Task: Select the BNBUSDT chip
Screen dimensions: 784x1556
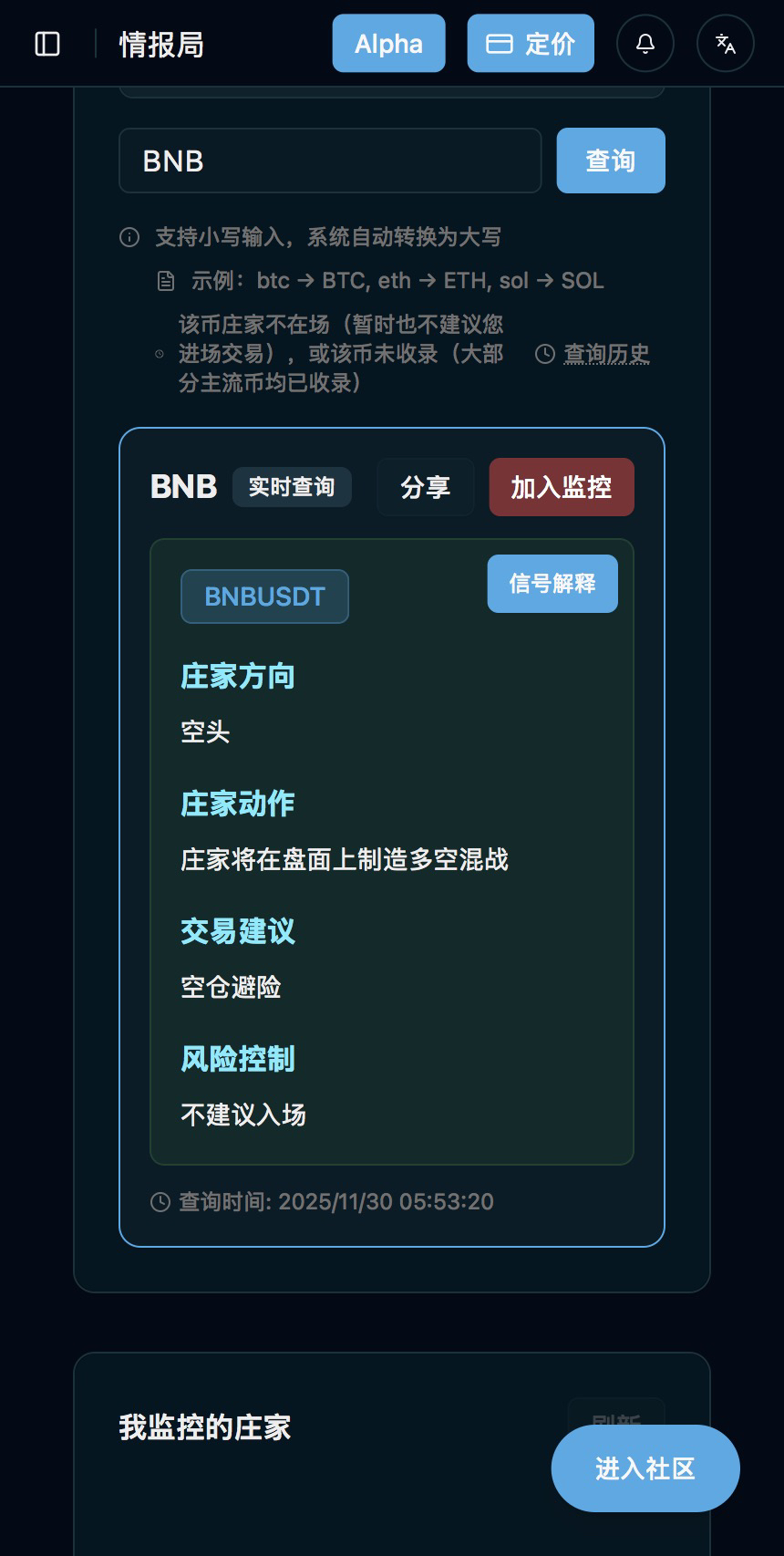Action: point(264,596)
